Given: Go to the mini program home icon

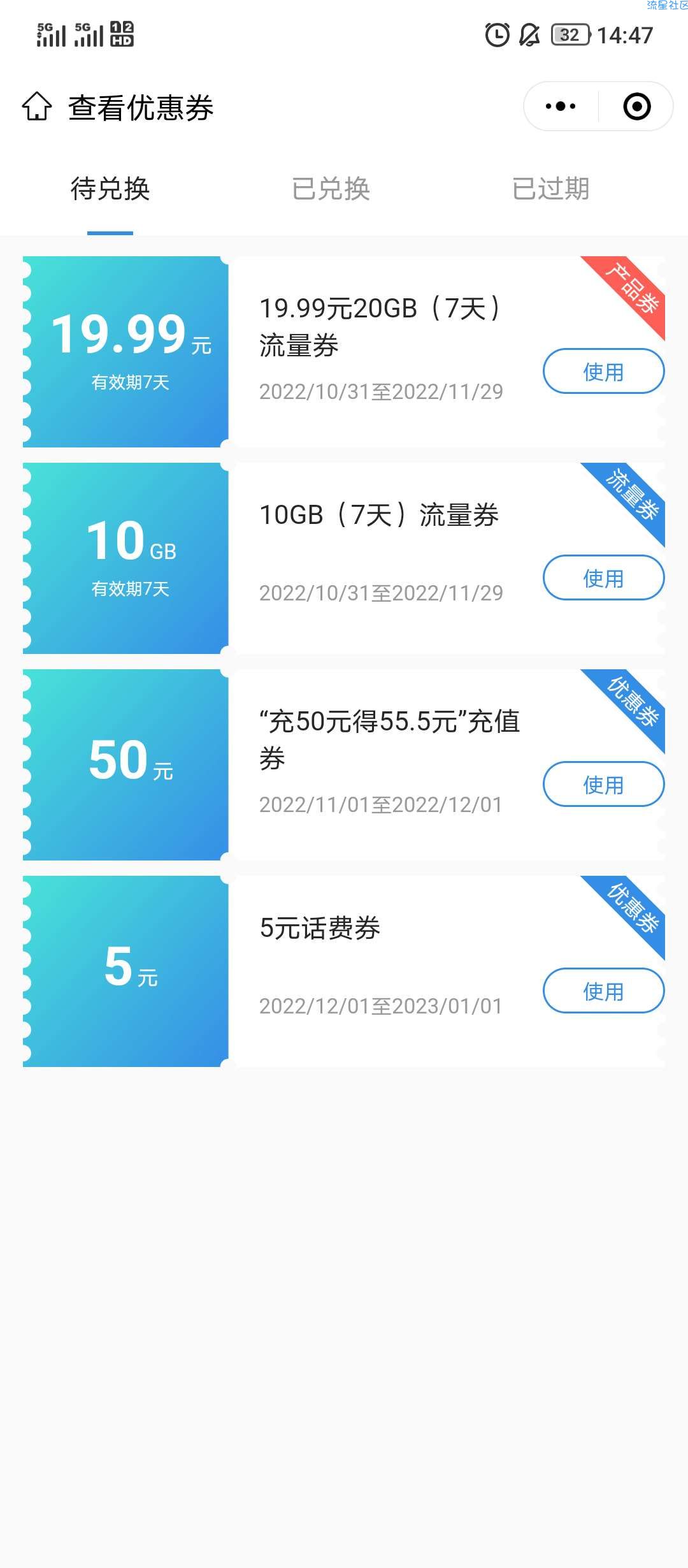Looking at the screenshot, I should (x=36, y=106).
